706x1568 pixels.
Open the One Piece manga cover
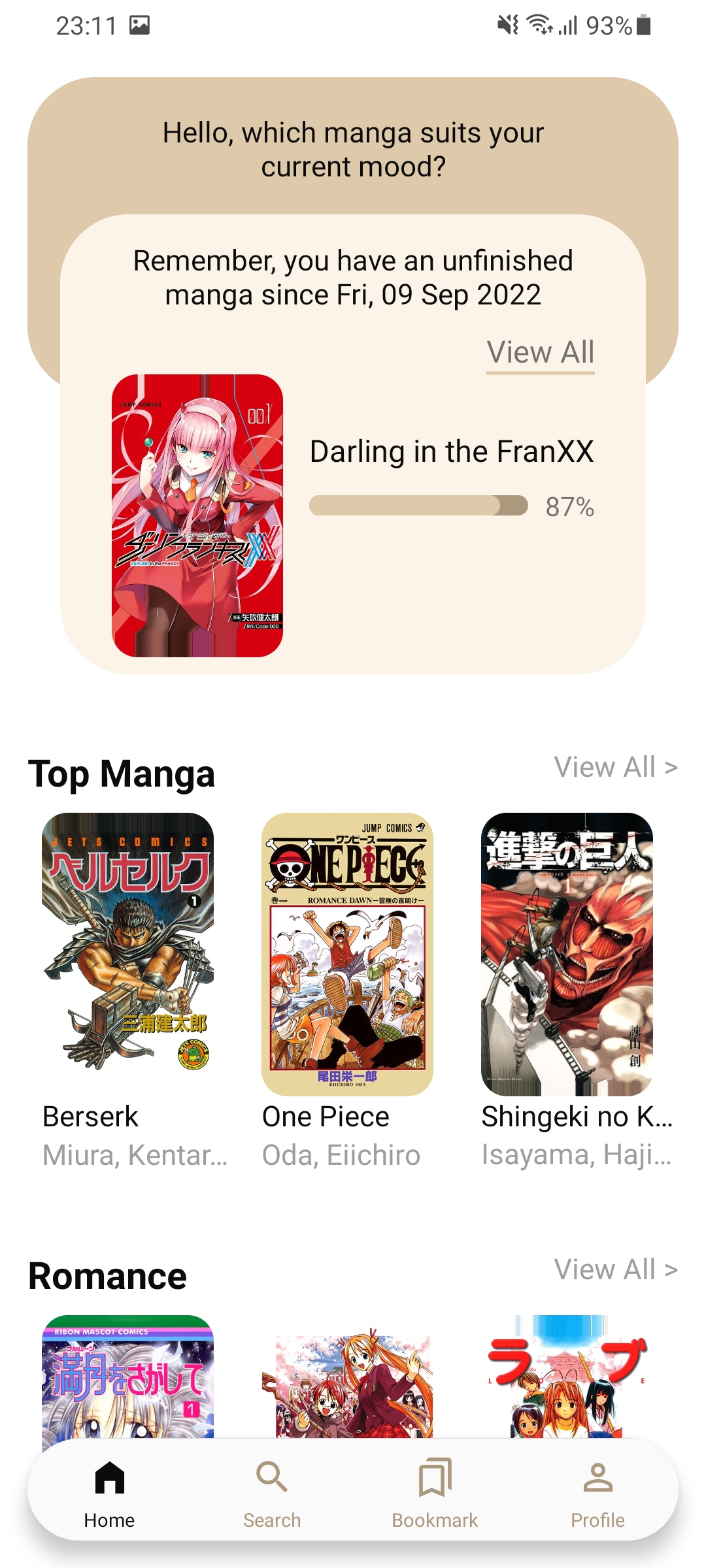[348, 949]
